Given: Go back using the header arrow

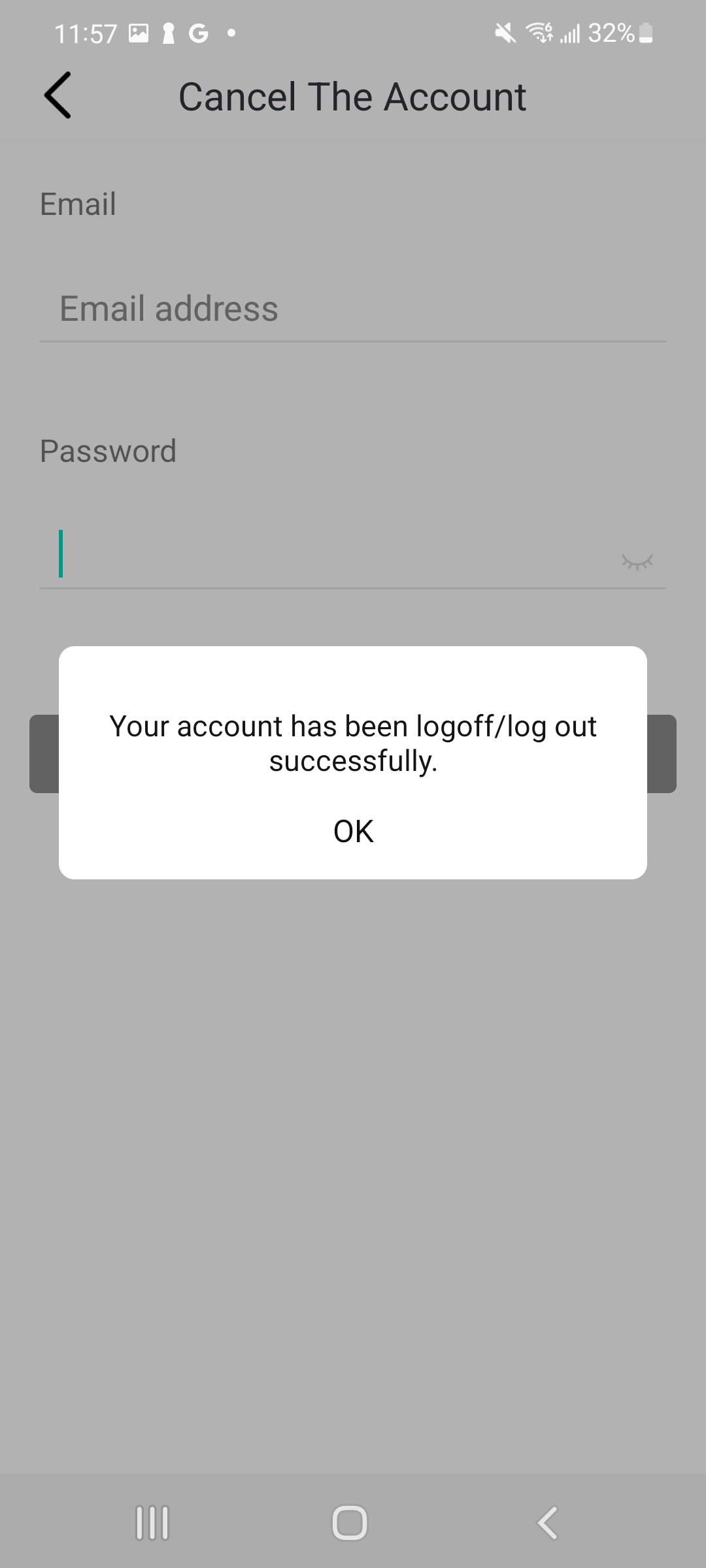Looking at the screenshot, I should (58, 95).
